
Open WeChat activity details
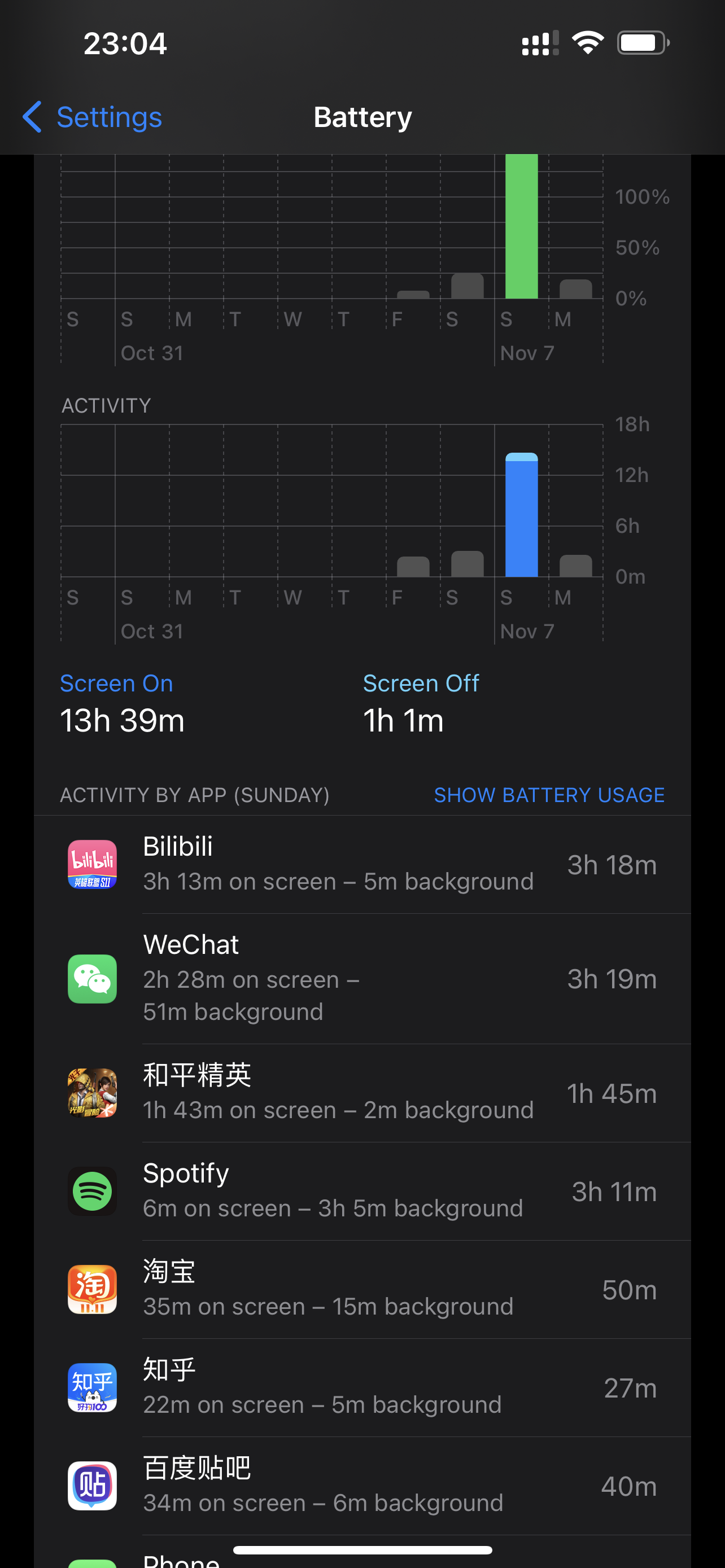tap(362, 978)
